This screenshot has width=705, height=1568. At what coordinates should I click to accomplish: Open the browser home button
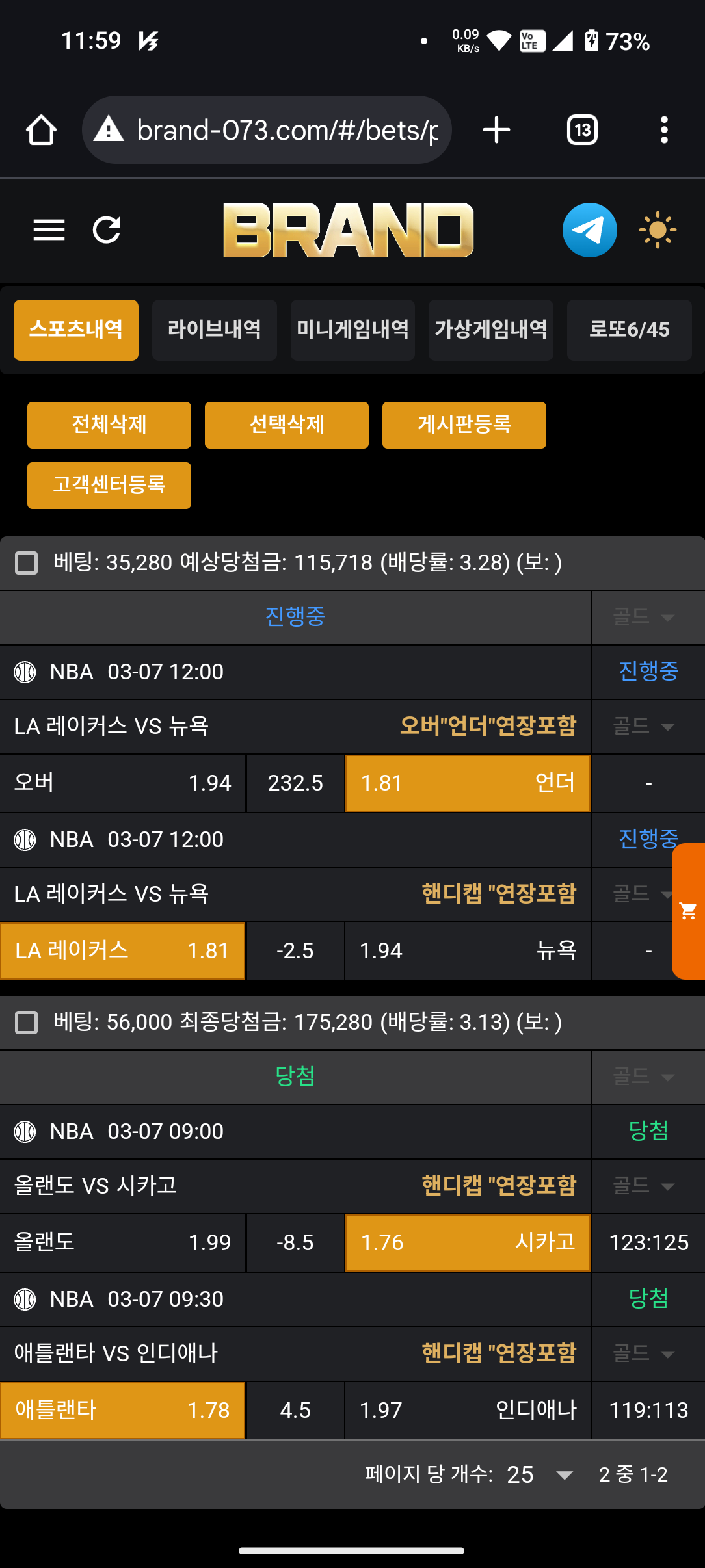41,130
